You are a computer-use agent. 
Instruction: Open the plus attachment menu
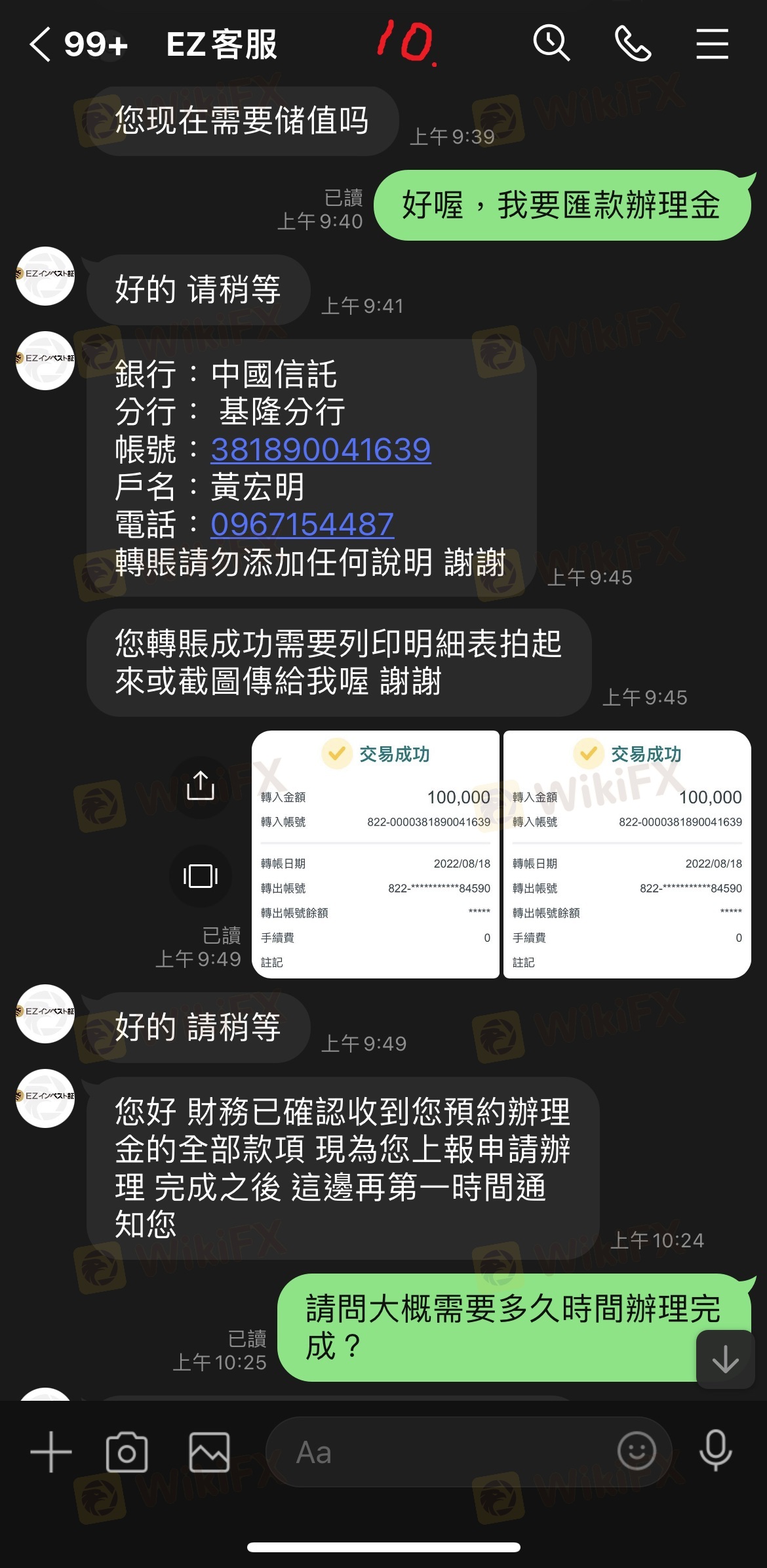pyautogui.click(x=51, y=1452)
